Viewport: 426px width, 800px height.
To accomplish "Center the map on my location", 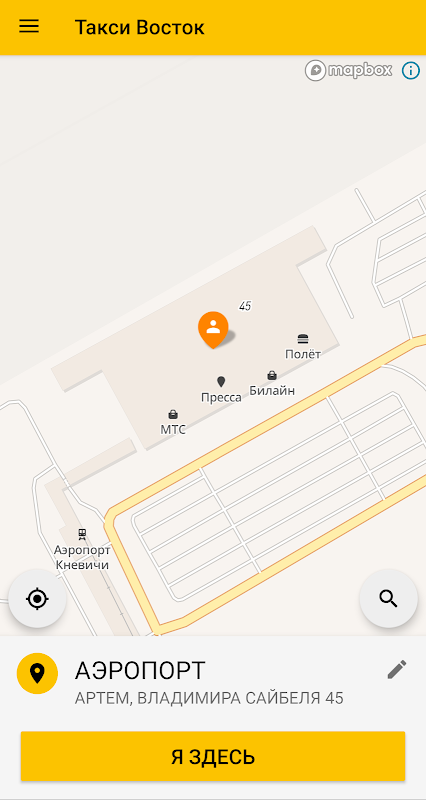I will point(37,598).
